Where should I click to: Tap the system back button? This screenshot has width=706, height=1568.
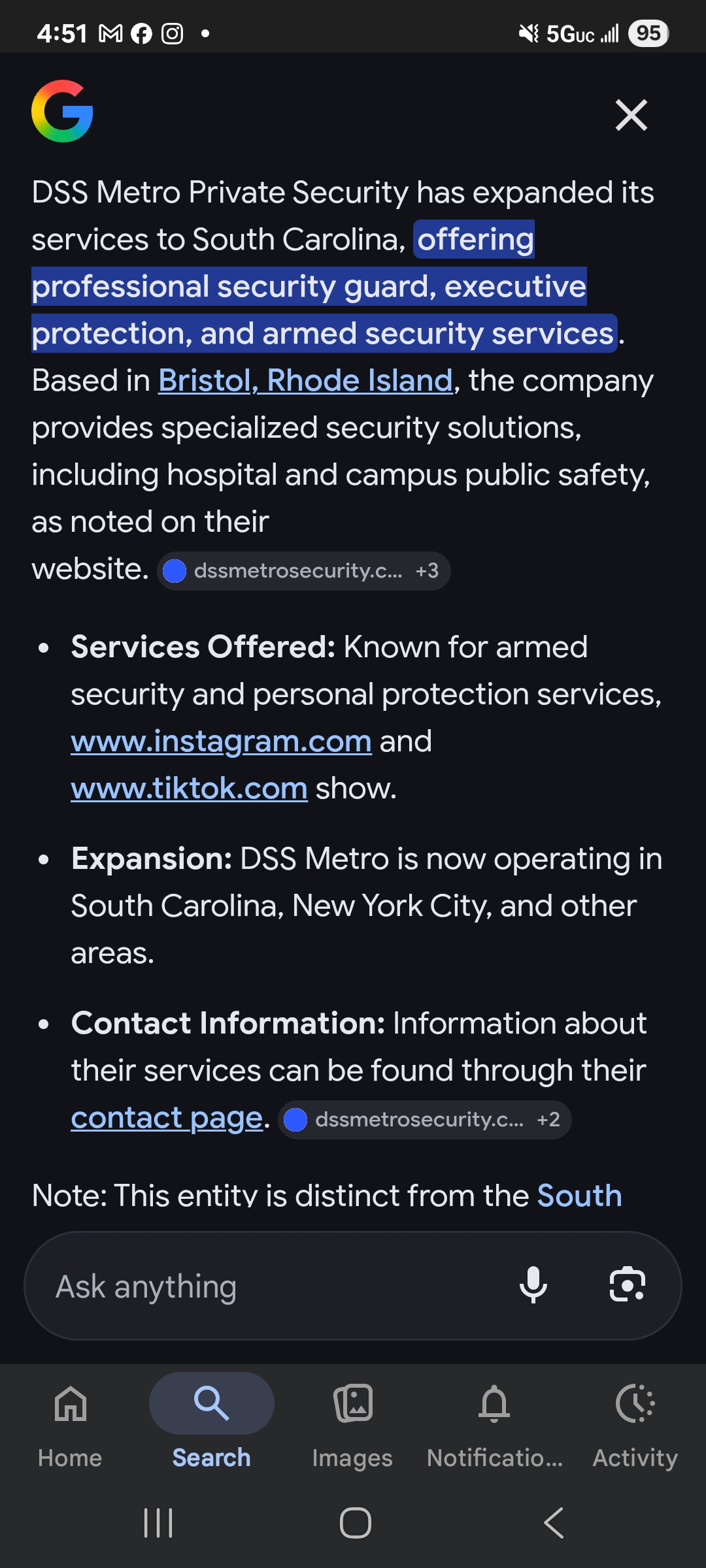pos(553,1523)
